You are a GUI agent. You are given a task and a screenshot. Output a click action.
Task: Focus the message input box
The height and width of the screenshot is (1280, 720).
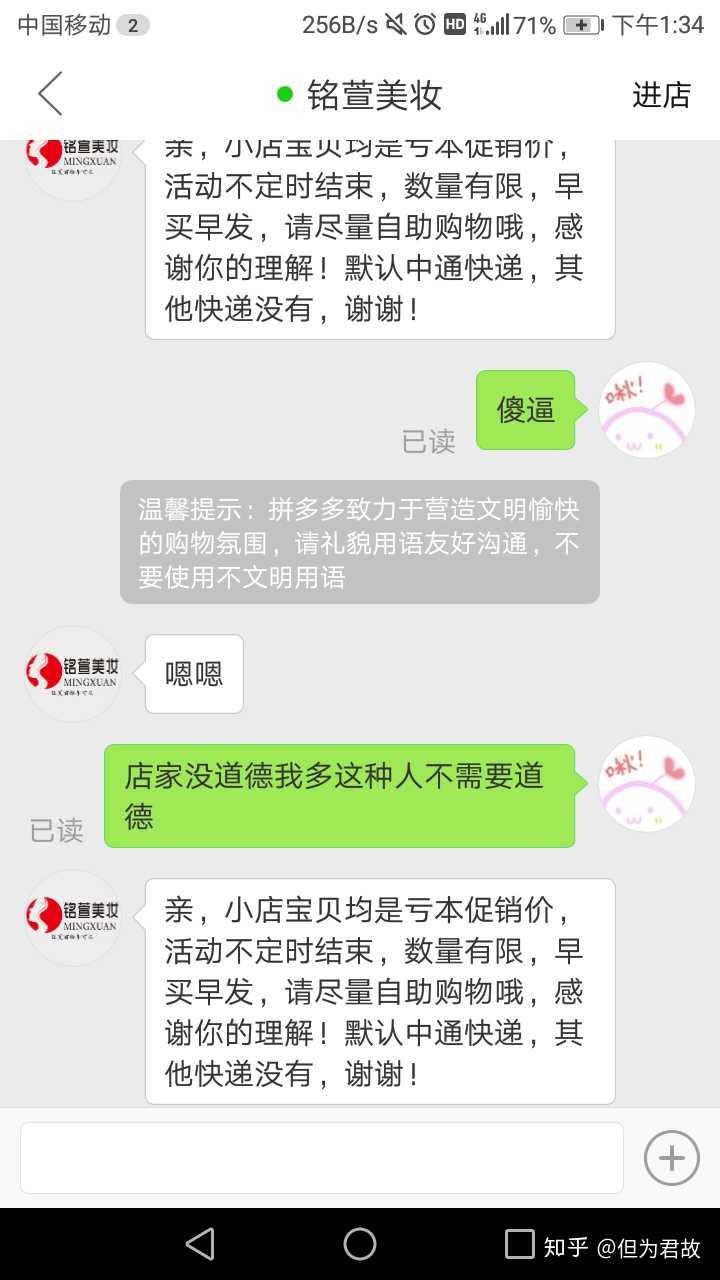click(321, 1157)
